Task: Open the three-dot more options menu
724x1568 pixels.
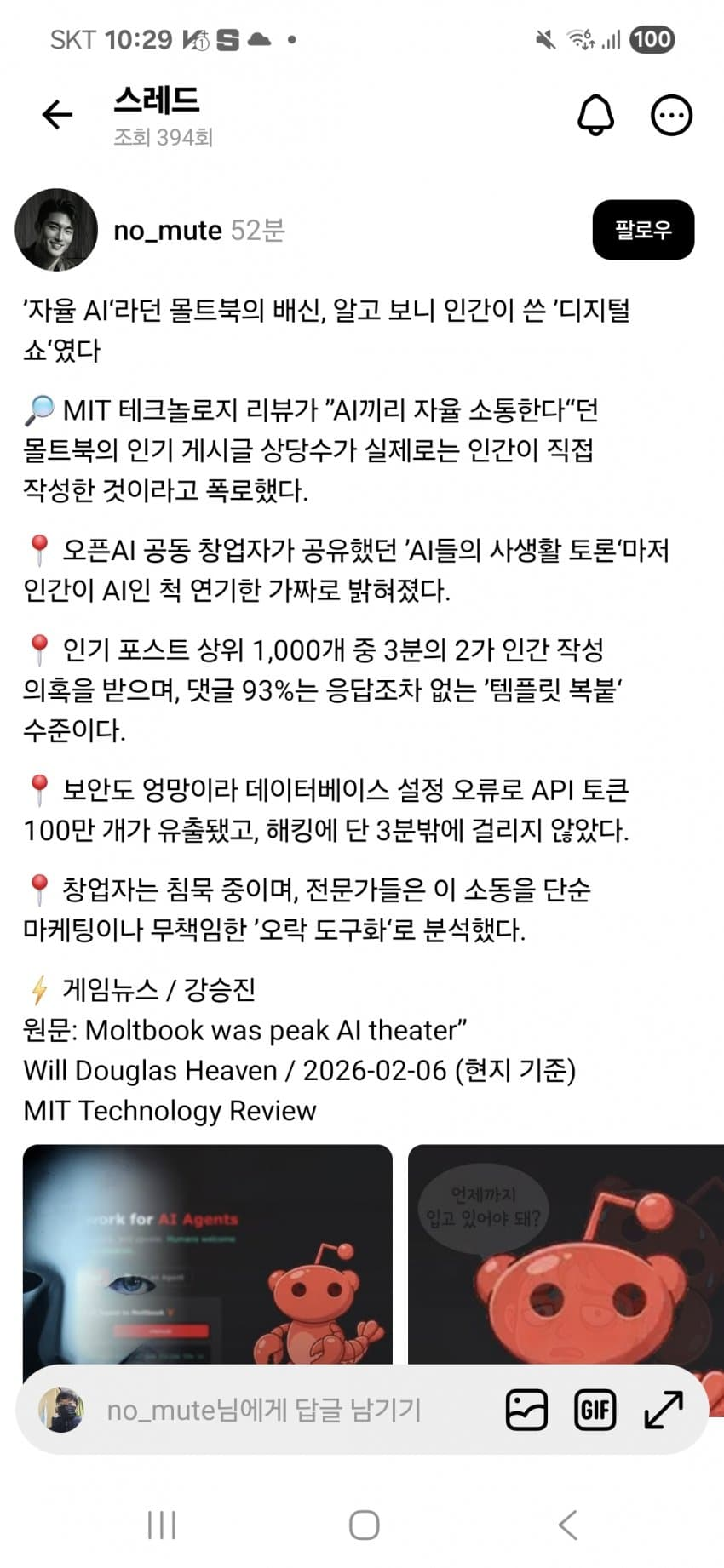Action: point(671,116)
